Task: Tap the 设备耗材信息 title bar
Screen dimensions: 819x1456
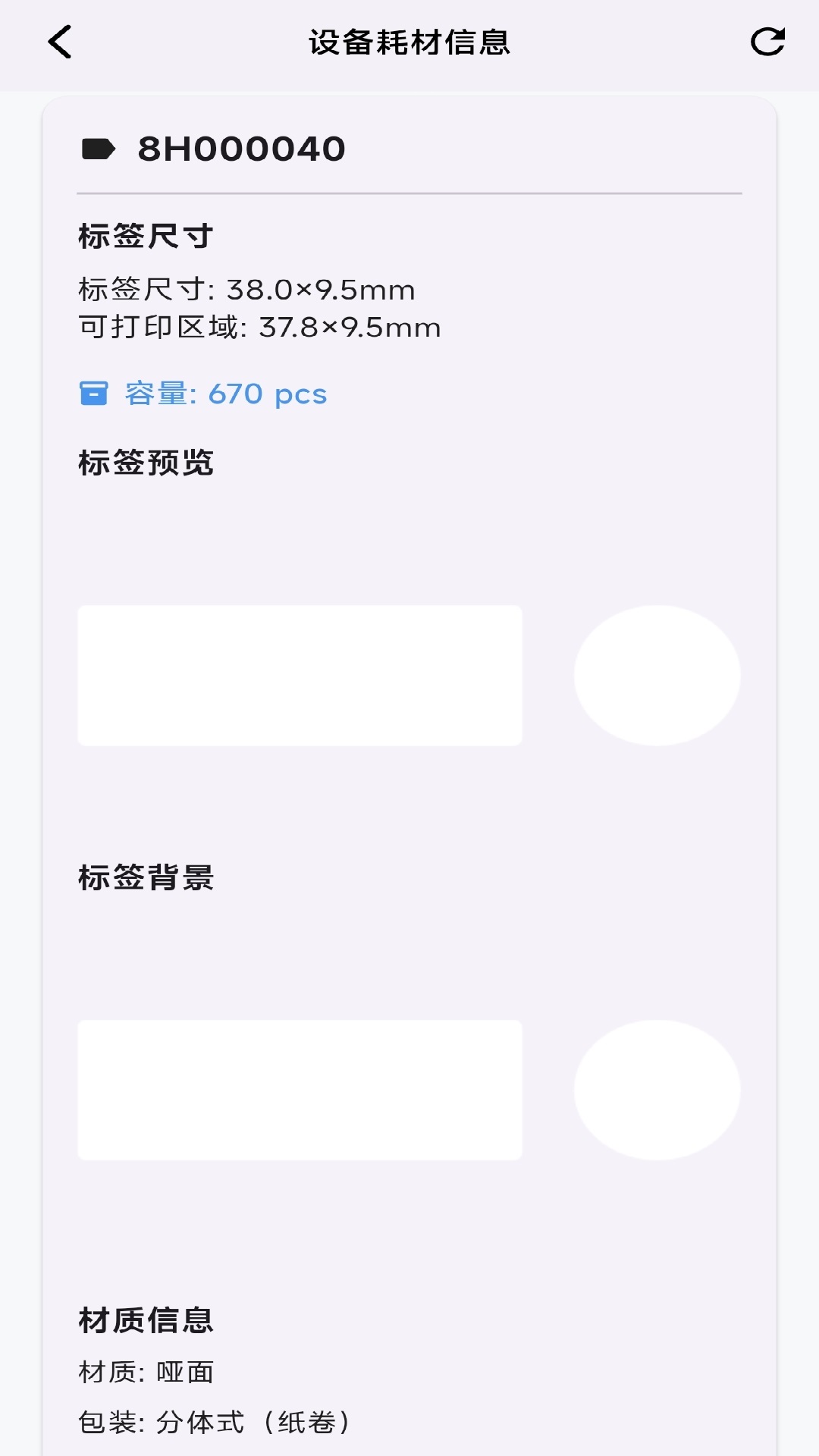Action: click(x=409, y=43)
